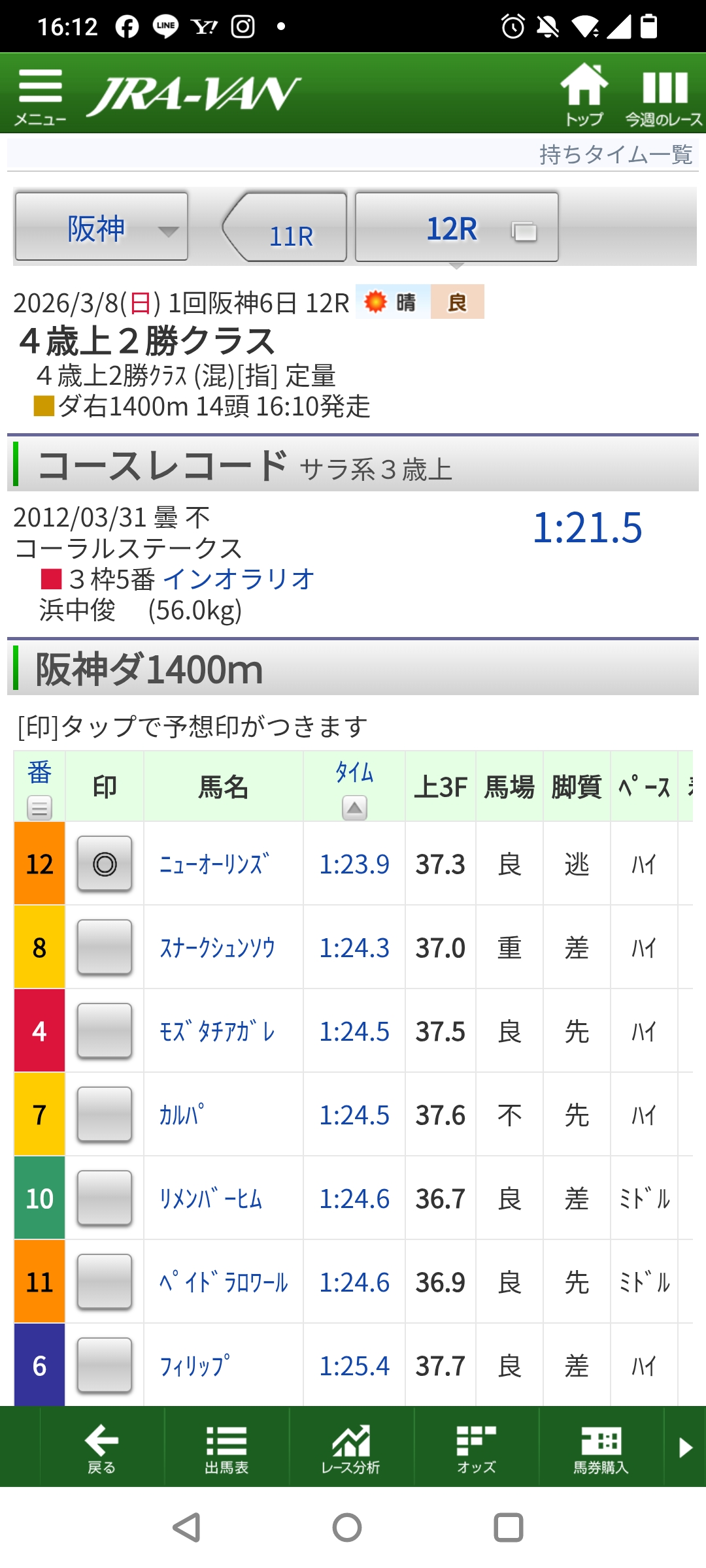Open 馬券購入 ticket purchase
The height and width of the screenshot is (1568, 706).
pyautogui.click(x=601, y=1448)
